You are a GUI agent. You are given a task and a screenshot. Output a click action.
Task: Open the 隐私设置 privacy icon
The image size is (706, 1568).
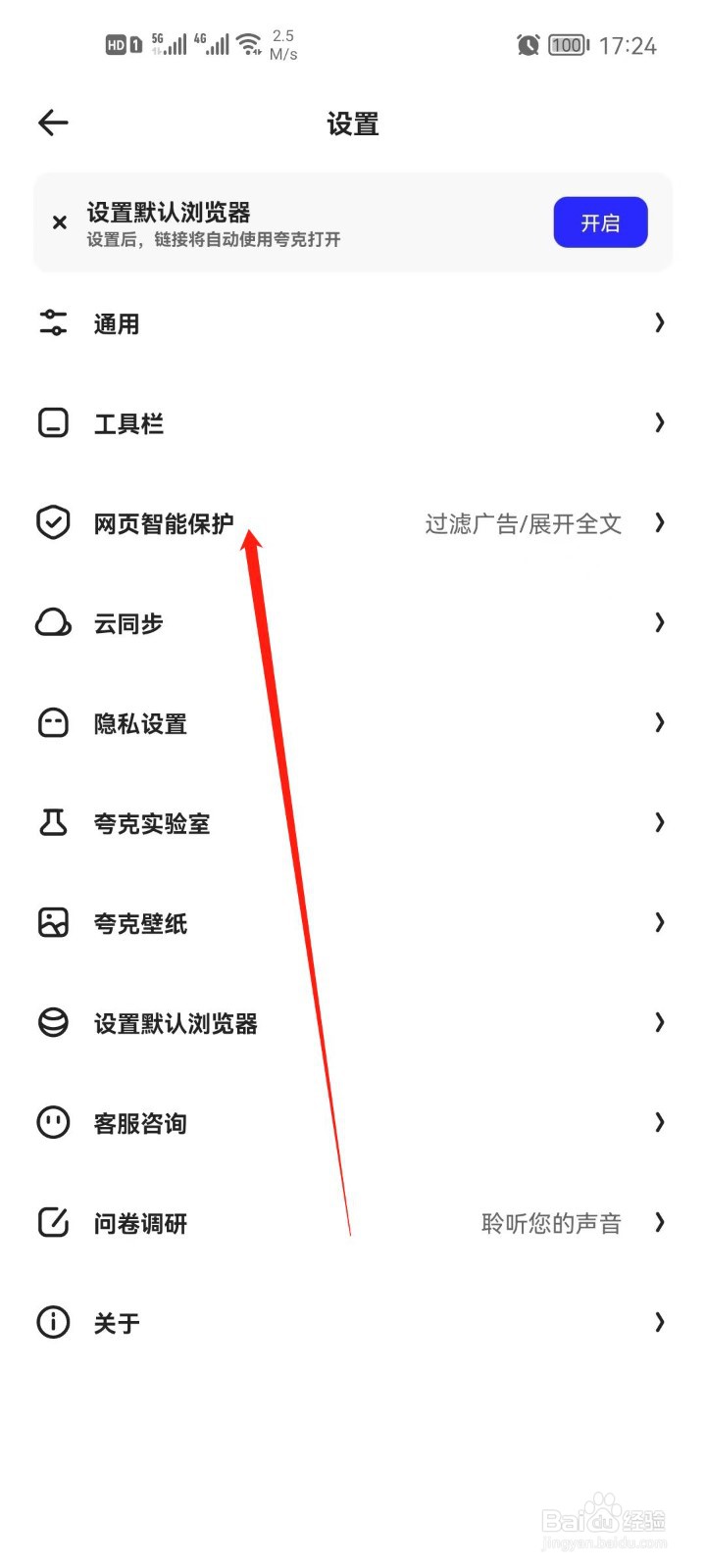pyautogui.click(x=53, y=722)
